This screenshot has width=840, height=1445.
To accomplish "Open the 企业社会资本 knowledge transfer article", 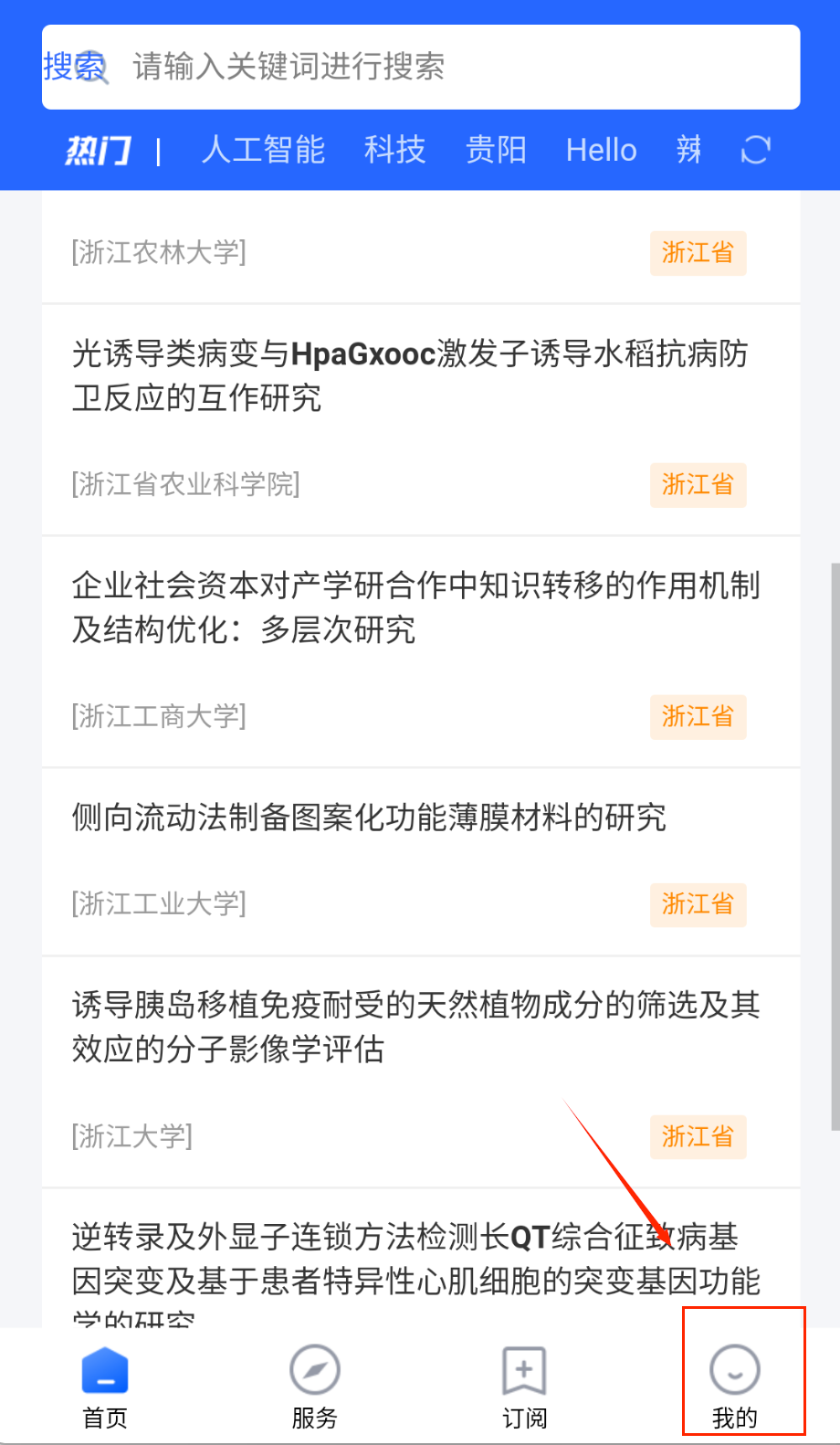I will click(415, 607).
